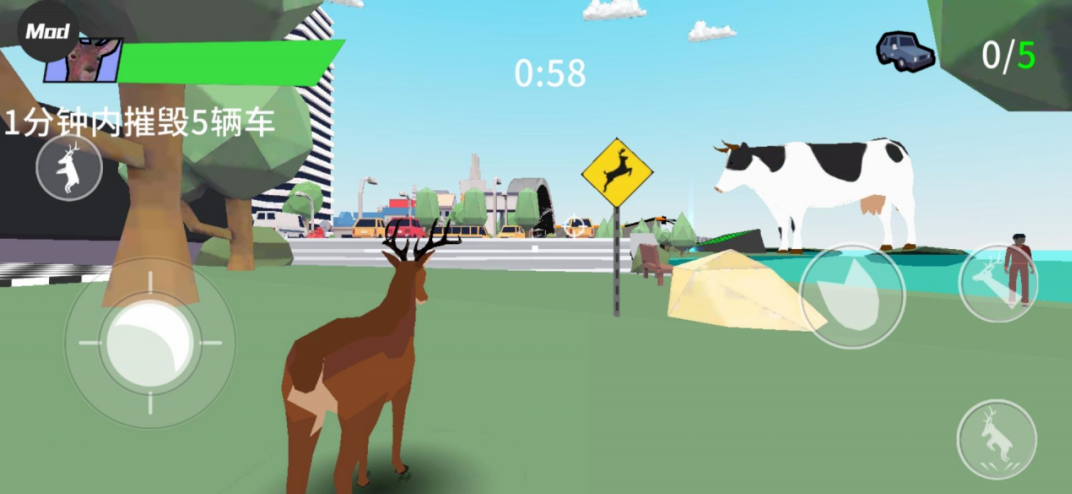Open the Mod menu button
1072x494 pixels.
(x=47, y=30)
